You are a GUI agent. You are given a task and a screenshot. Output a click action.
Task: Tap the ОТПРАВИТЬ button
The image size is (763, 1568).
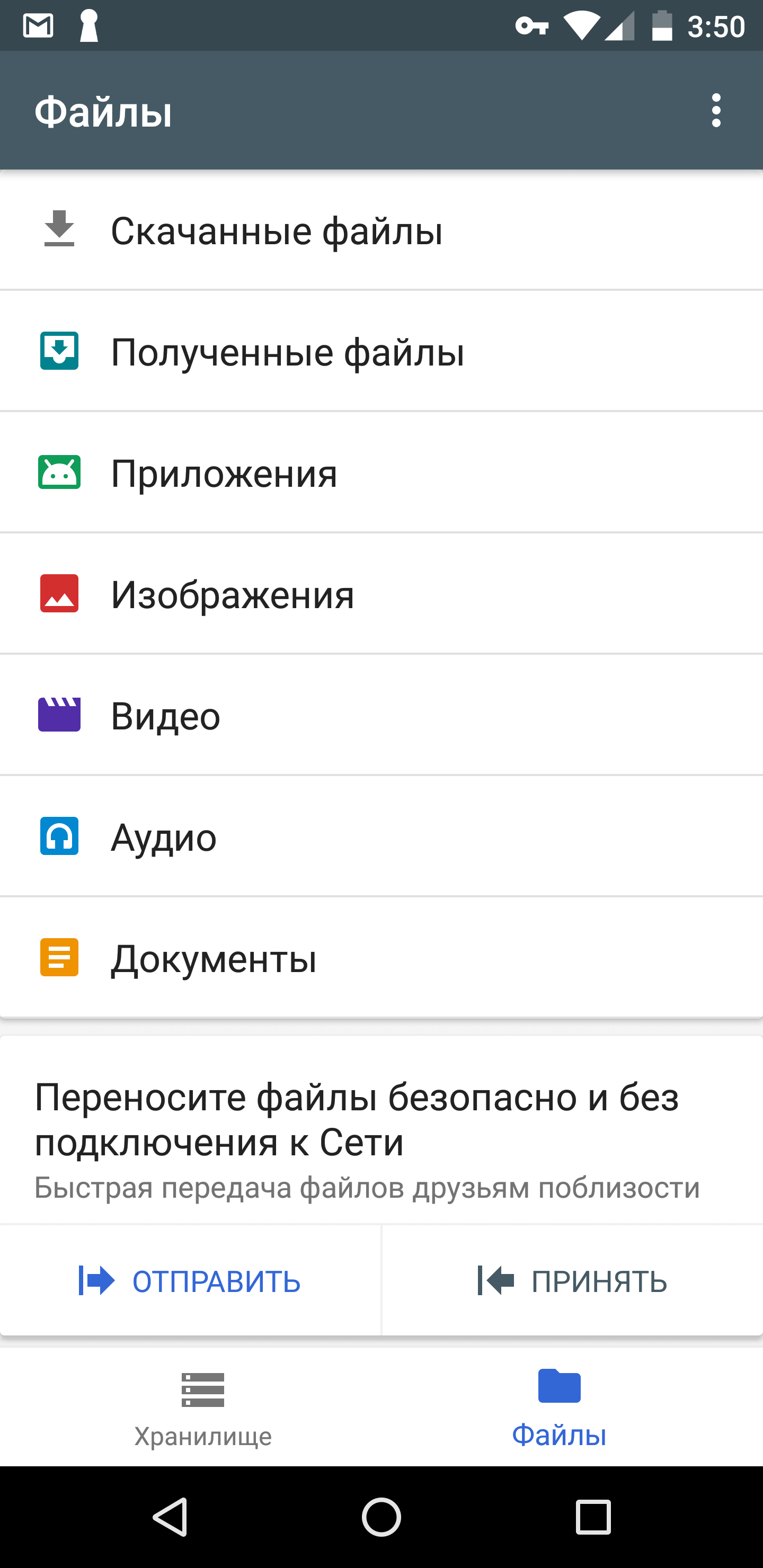(x=190, y=1281)
